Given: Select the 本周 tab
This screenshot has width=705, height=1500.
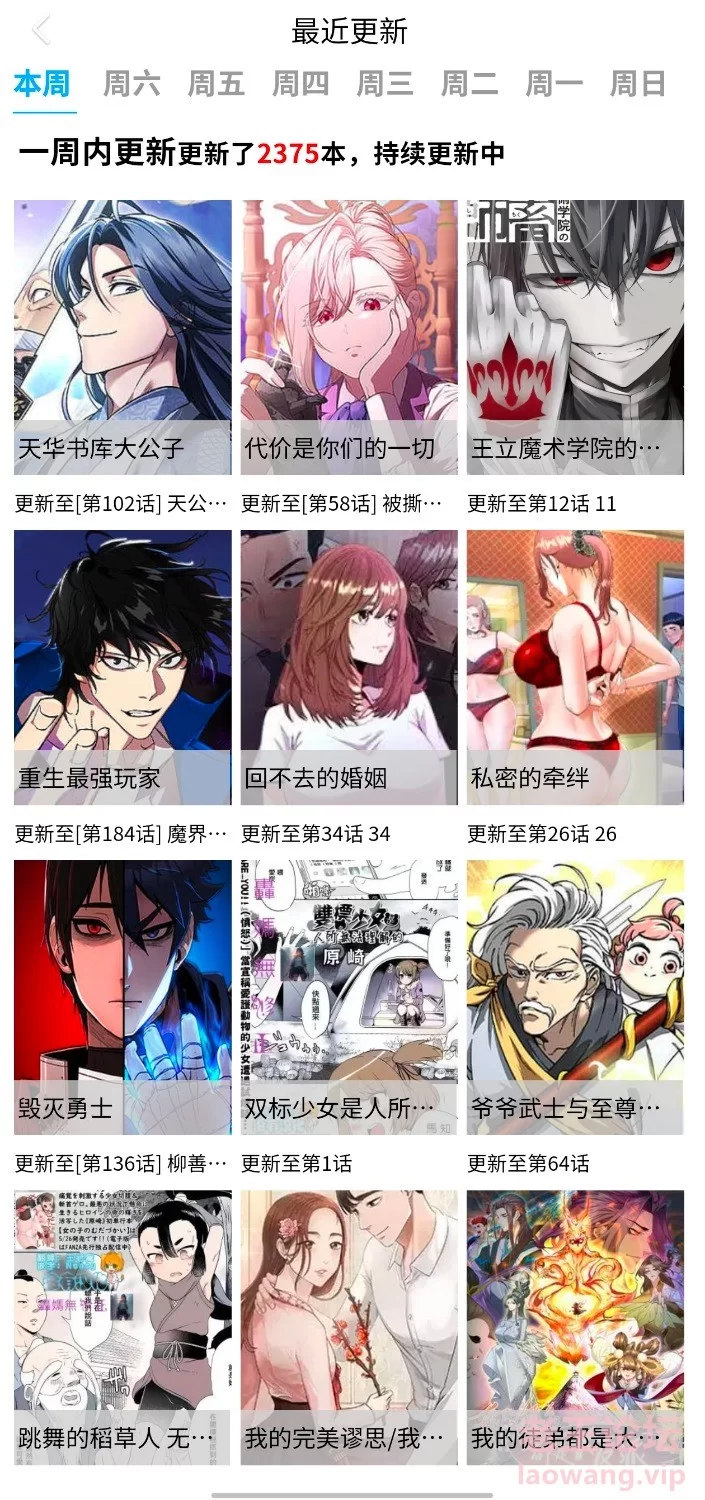Looking at the screenshot, I should click(42, 84).
